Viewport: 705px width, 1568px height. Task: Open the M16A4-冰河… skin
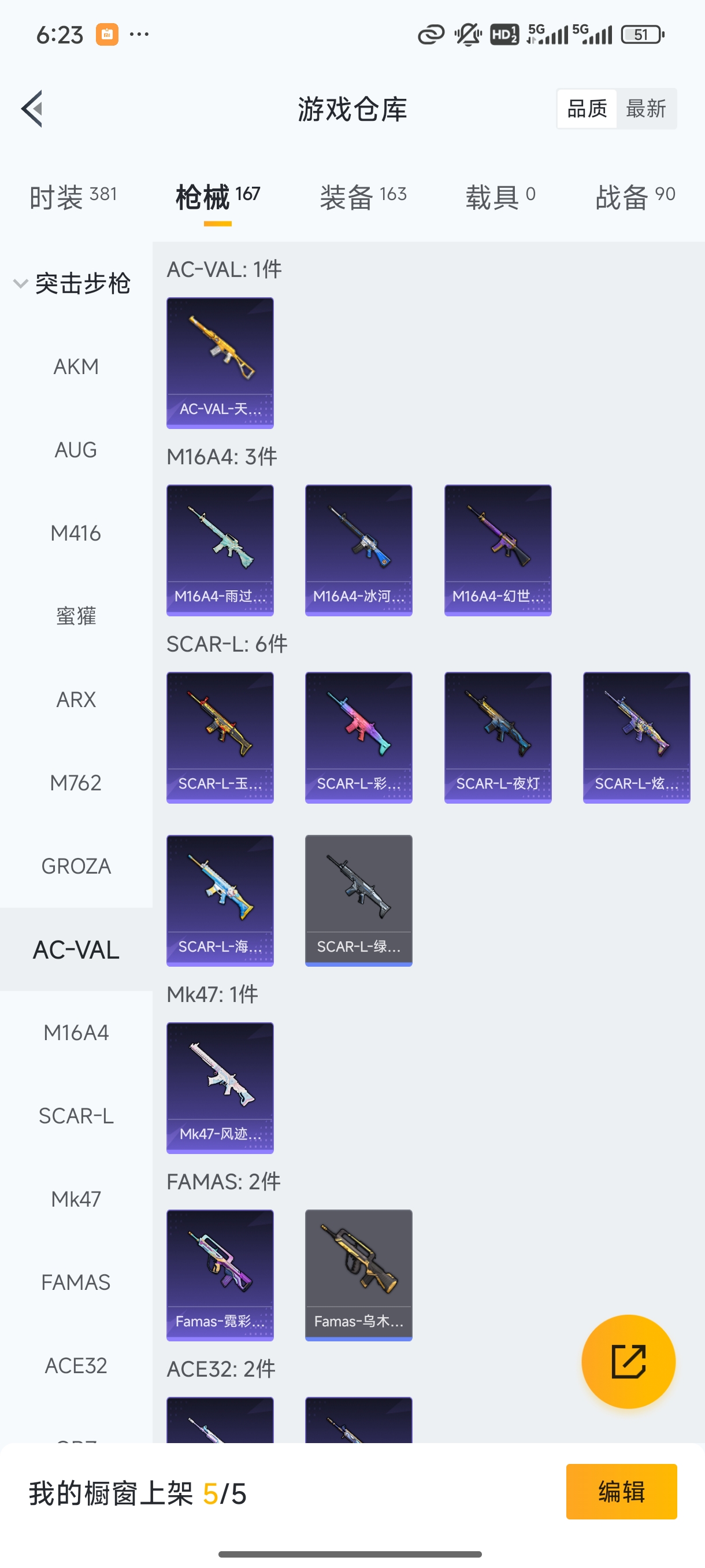pyautogui.click(x=358, y=550)
